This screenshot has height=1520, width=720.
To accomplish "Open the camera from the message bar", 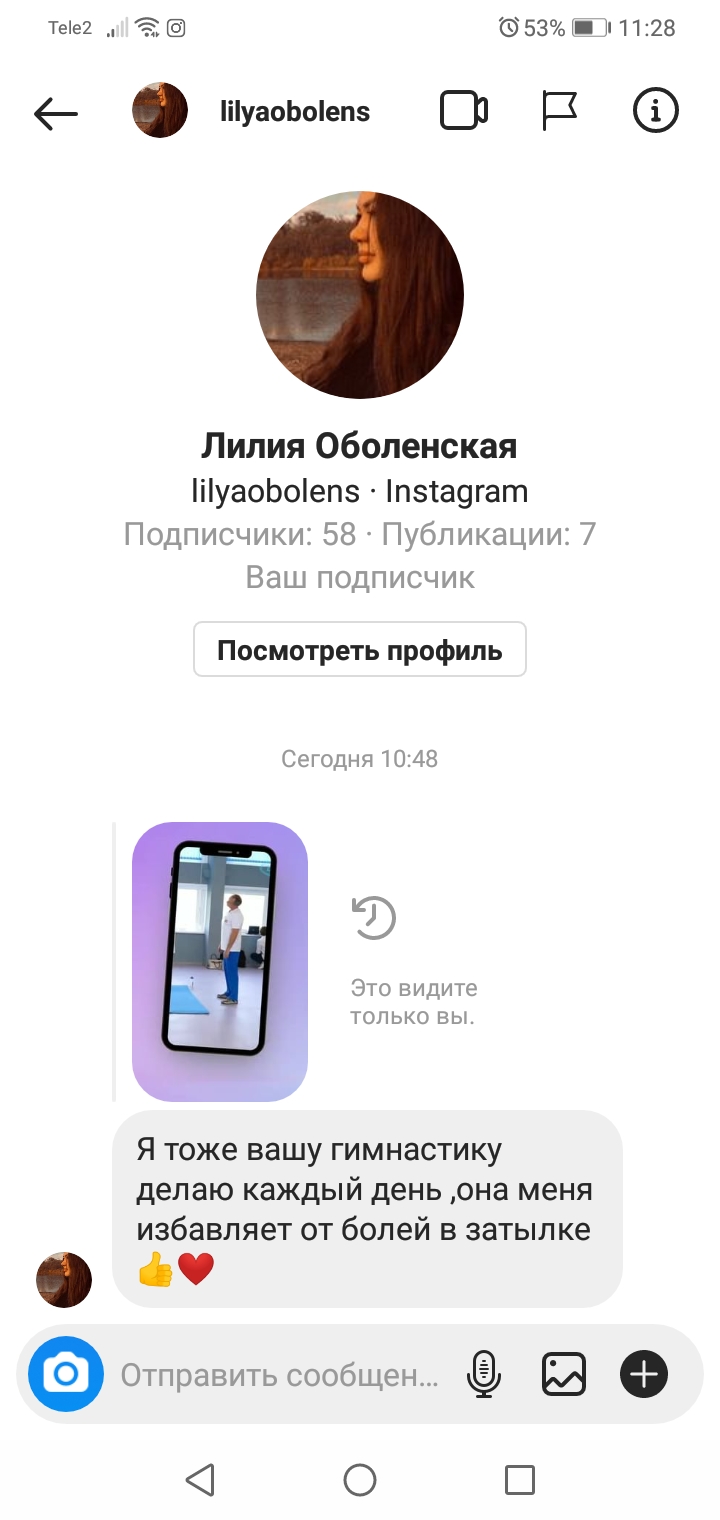I will pyautogui.click(x=66, y=1374).
